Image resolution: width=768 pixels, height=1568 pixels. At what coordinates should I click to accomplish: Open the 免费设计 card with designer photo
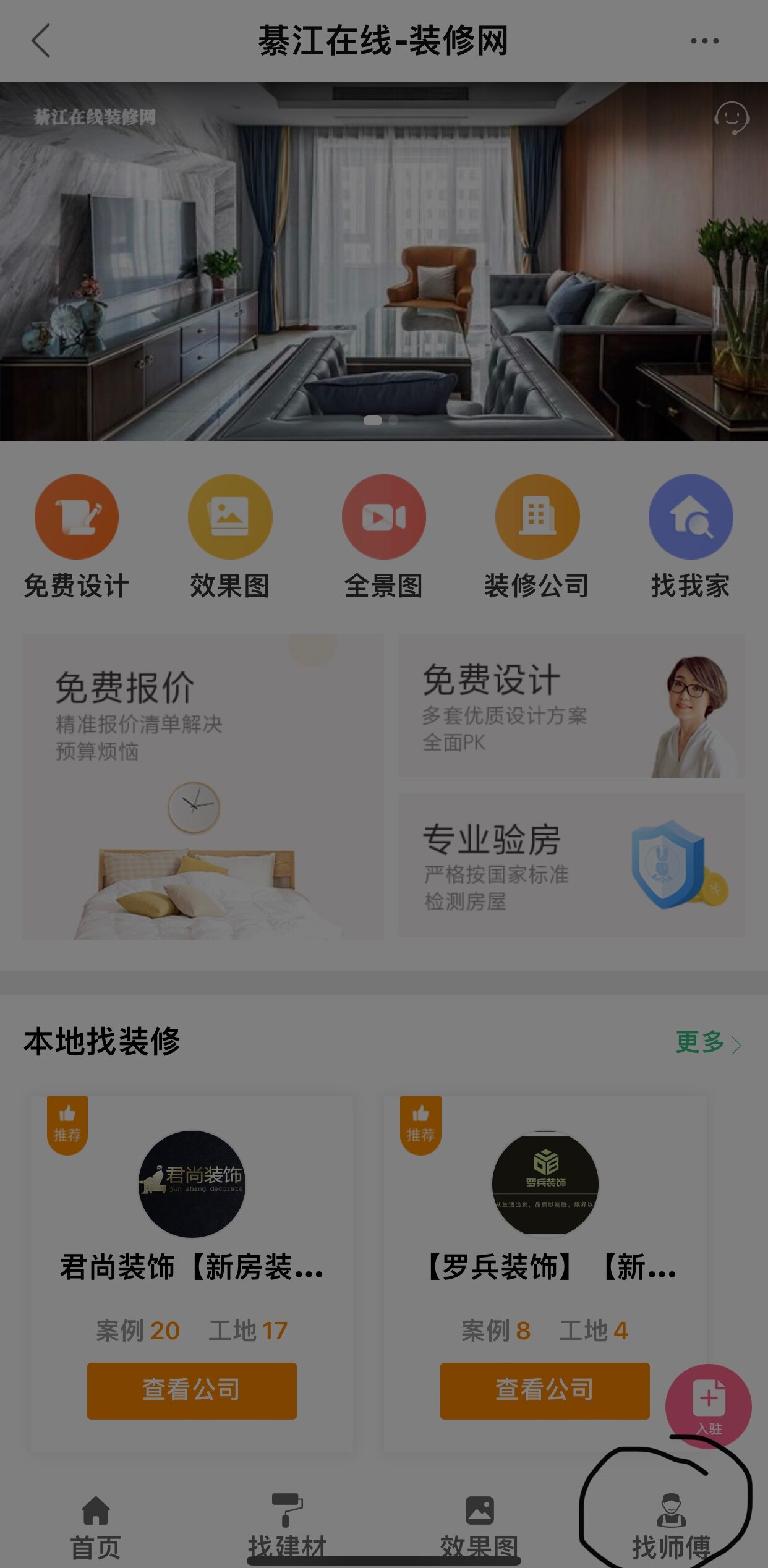pyautogui.click(x=571, y=706)
